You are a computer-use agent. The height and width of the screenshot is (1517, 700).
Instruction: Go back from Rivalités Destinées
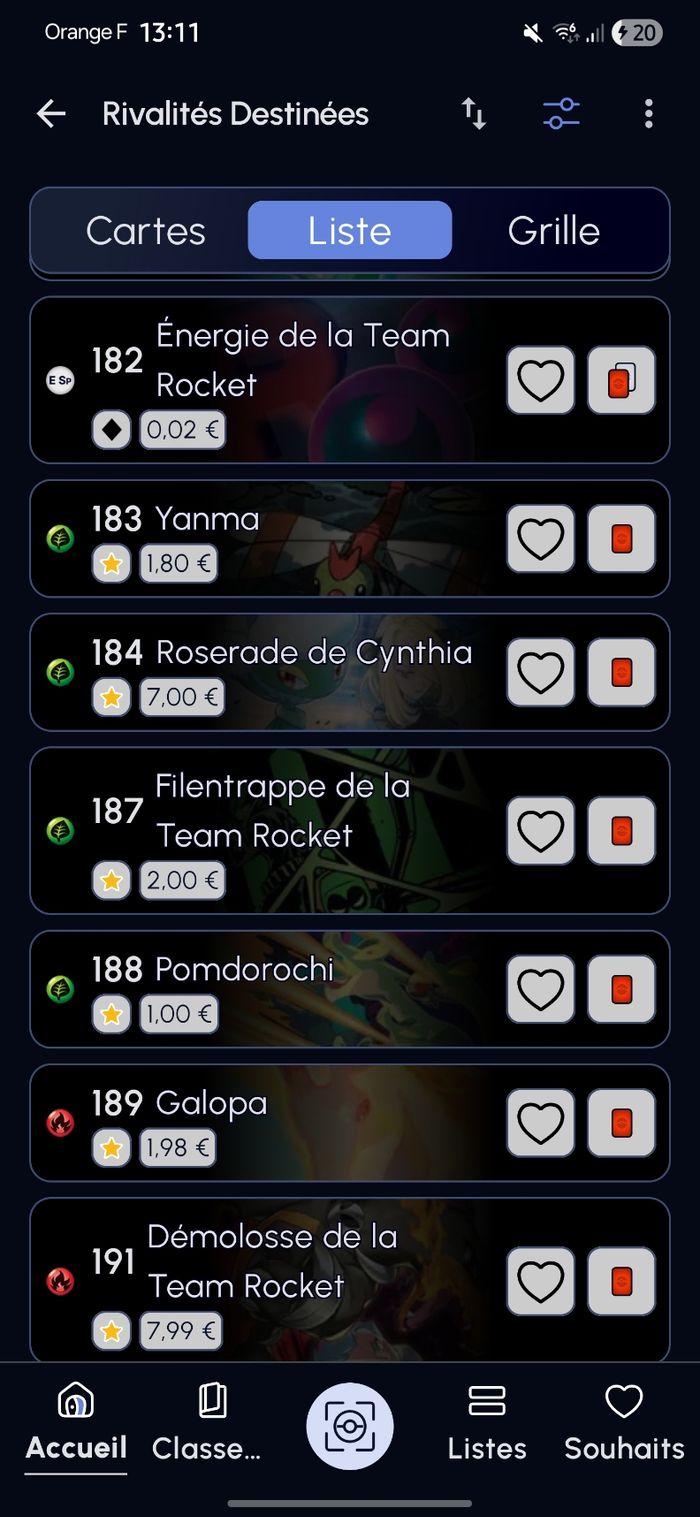(x=51, y=114)
